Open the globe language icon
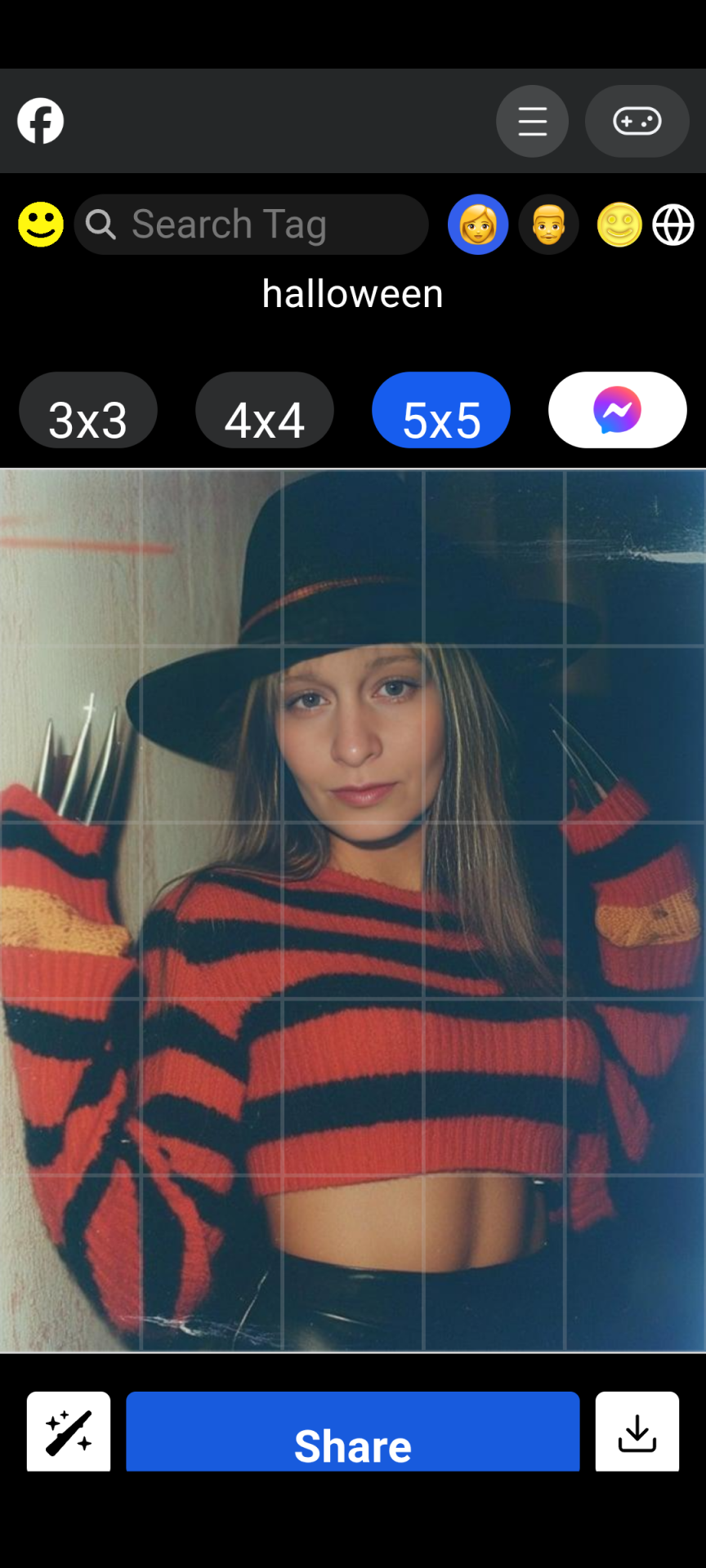 point(673,225)
